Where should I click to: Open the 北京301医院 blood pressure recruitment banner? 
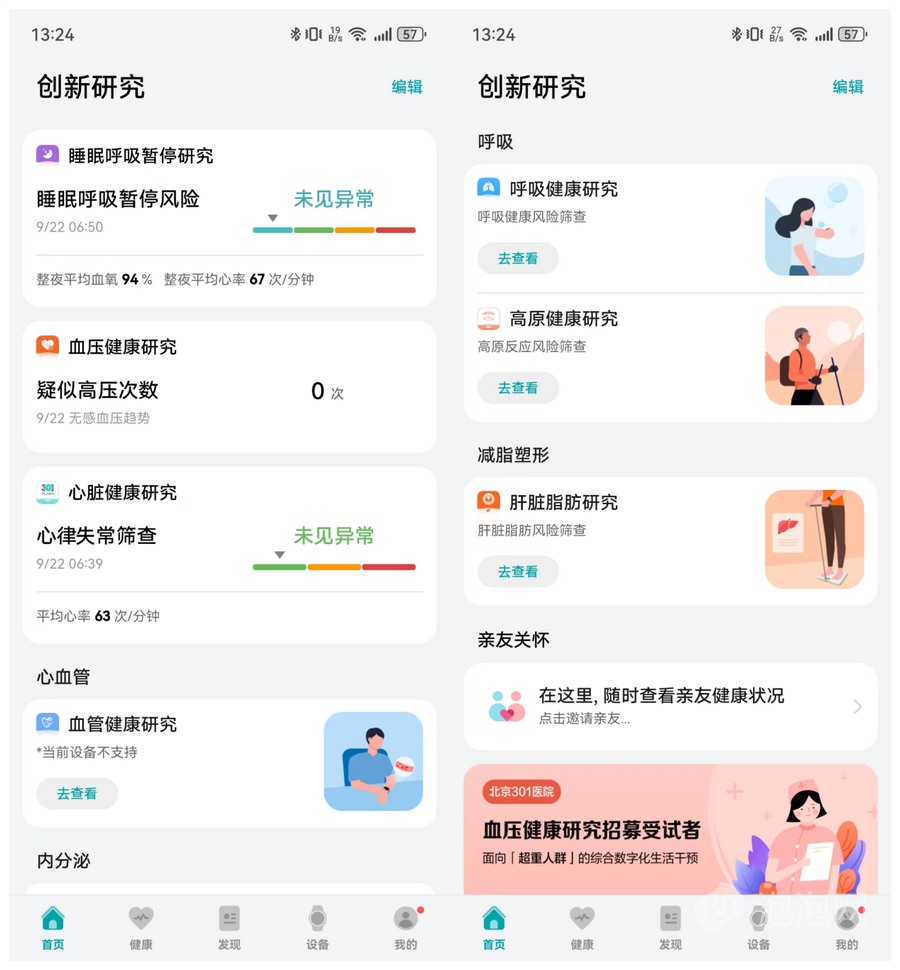pos(670,830)
